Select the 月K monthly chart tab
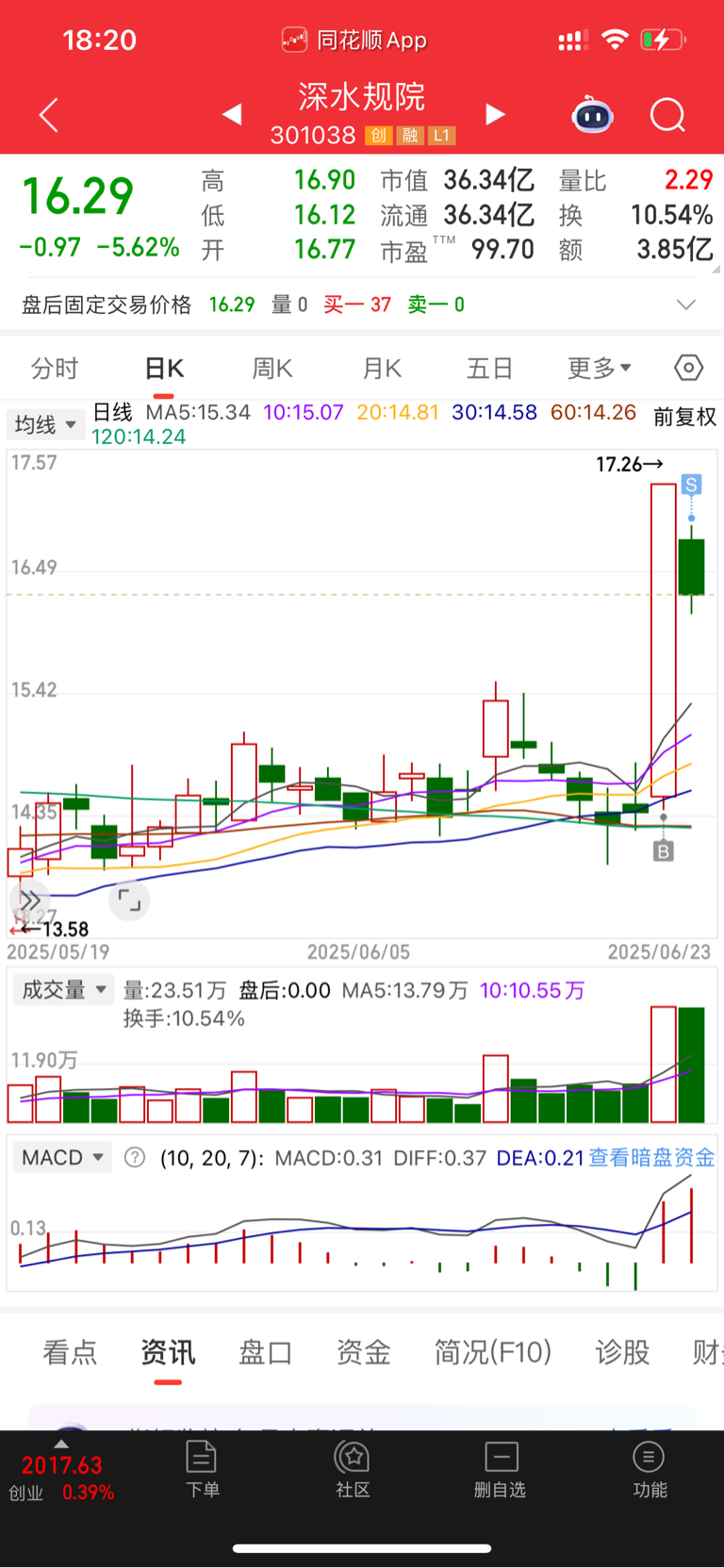Image resolution: width=724 pixels, height=1568 pixels. click(x=382, y=368)
